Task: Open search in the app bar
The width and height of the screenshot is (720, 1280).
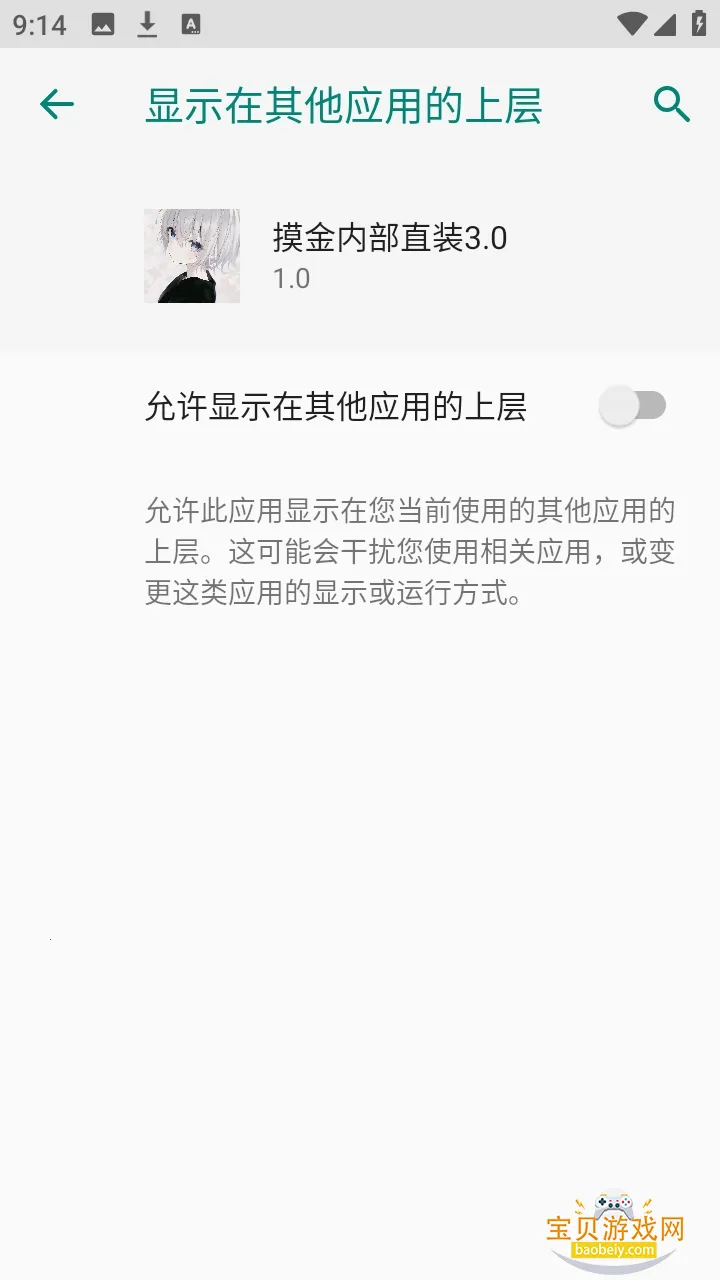Action: 670,103
